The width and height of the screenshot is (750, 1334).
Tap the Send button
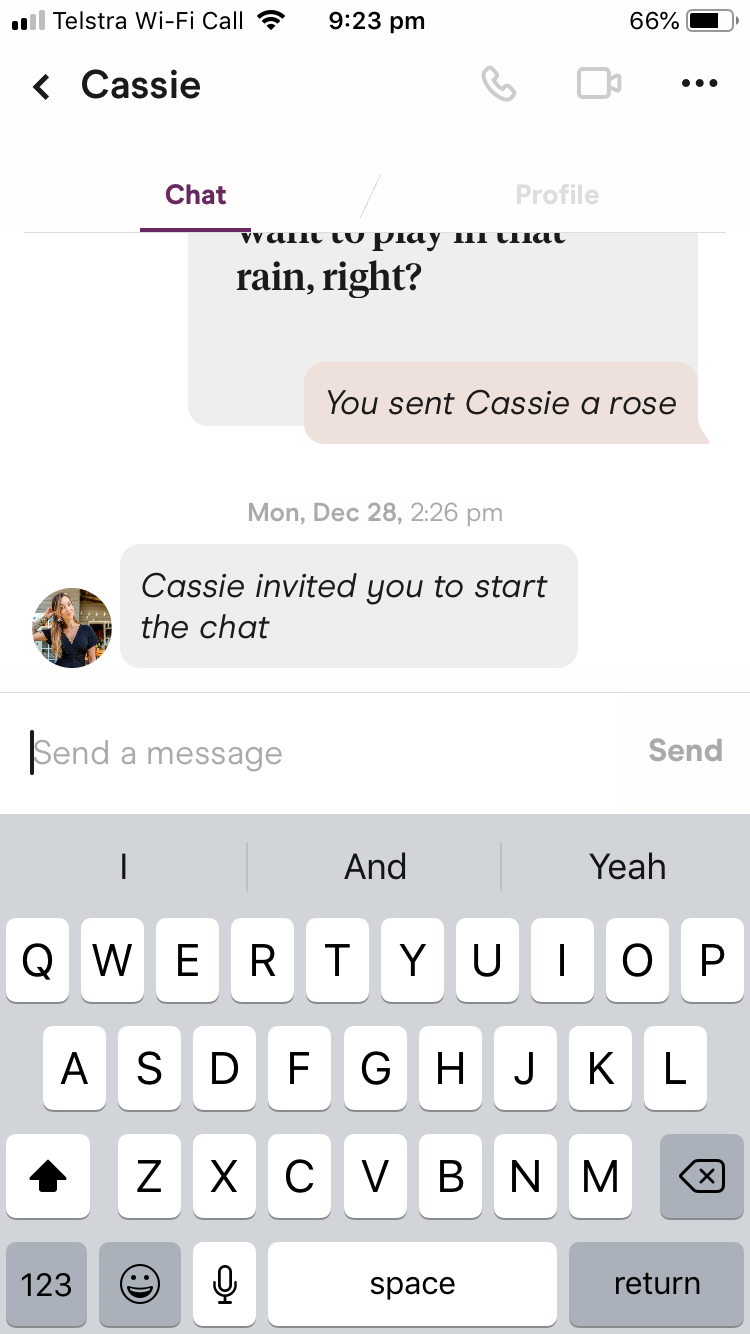tap(685, 751)
